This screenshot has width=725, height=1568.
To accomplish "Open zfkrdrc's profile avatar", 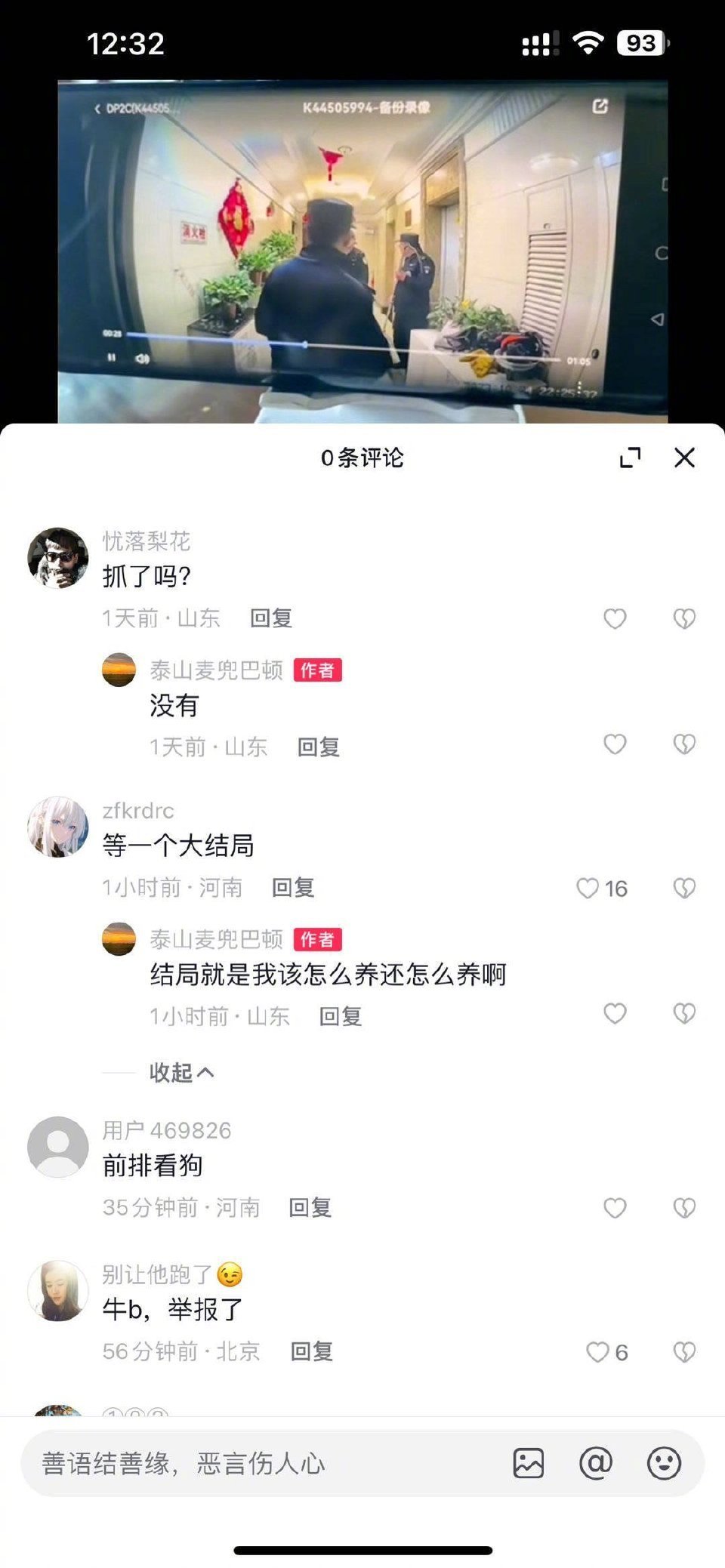I will pyautogui.click(x=57, y=827).
